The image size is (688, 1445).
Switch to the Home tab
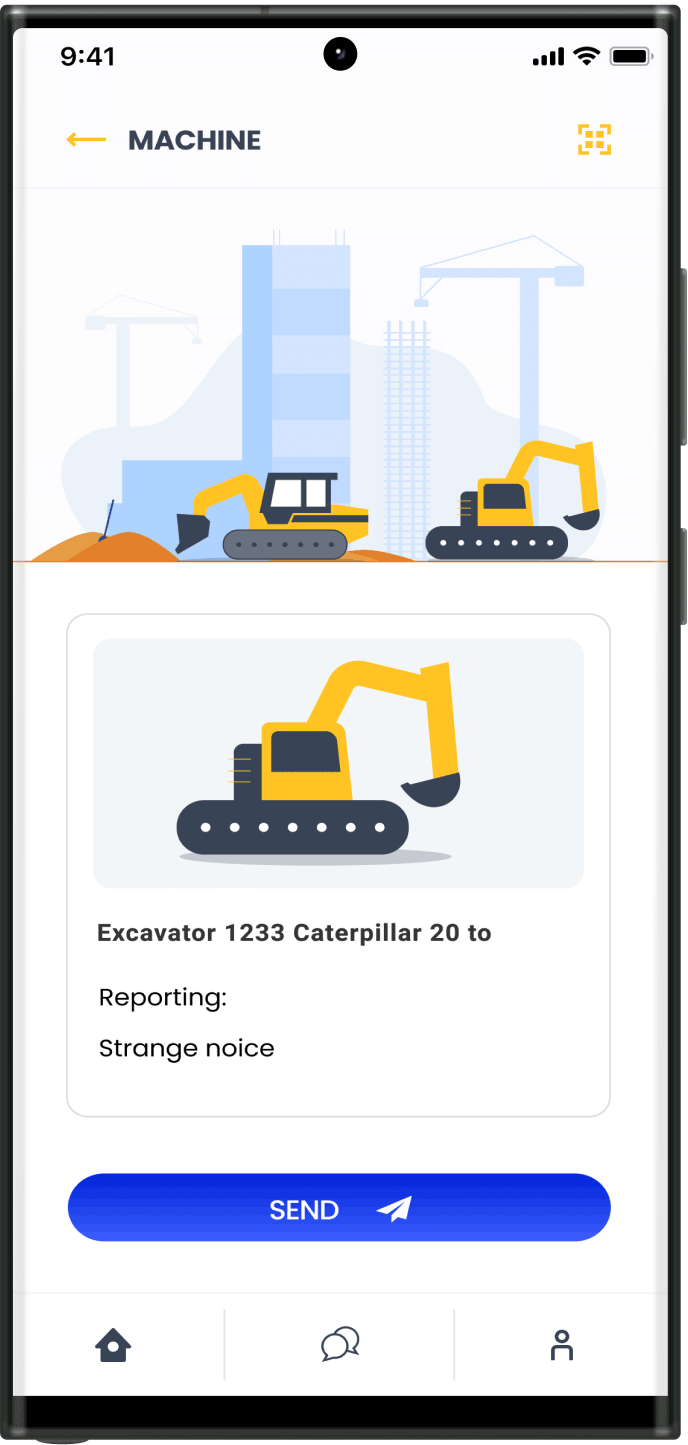113,1345
